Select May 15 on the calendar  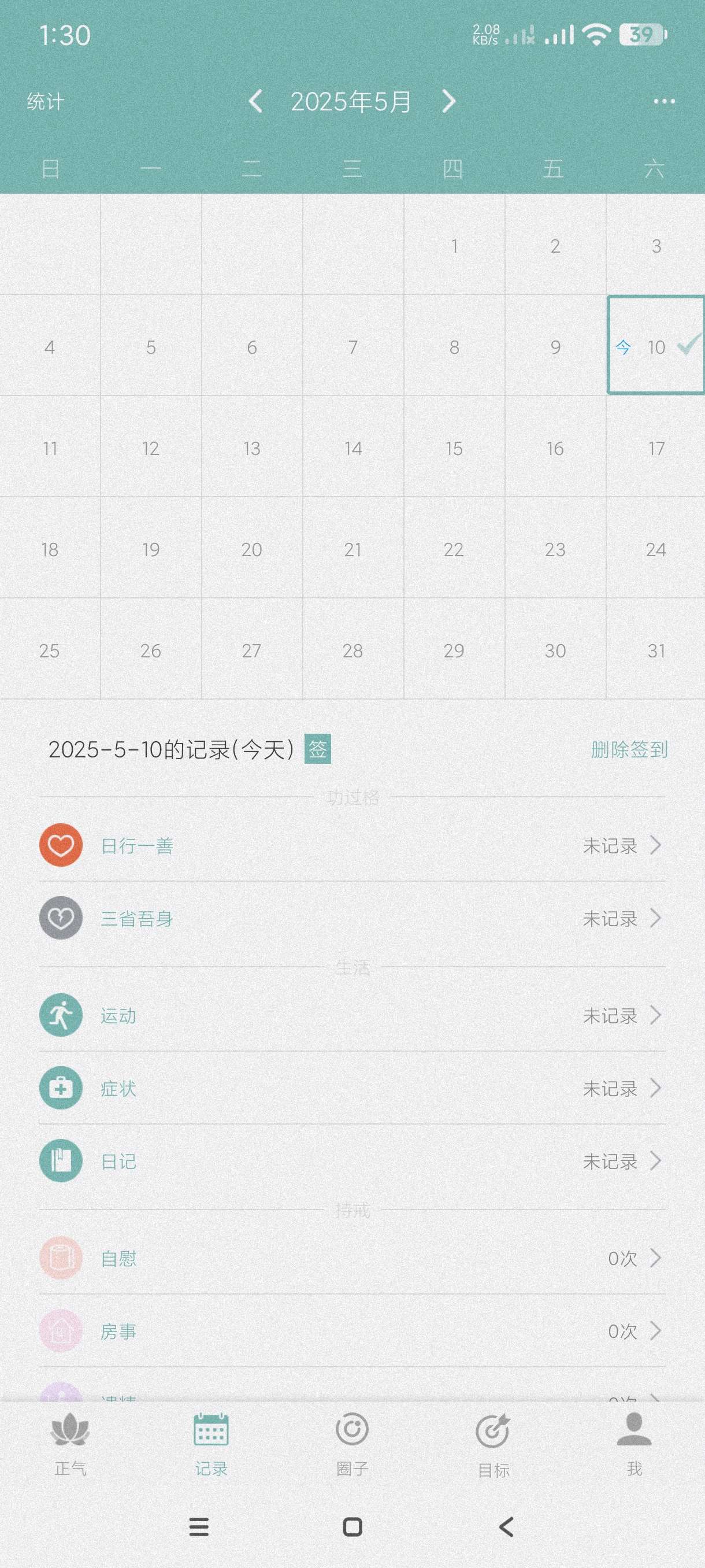point(454,448)
